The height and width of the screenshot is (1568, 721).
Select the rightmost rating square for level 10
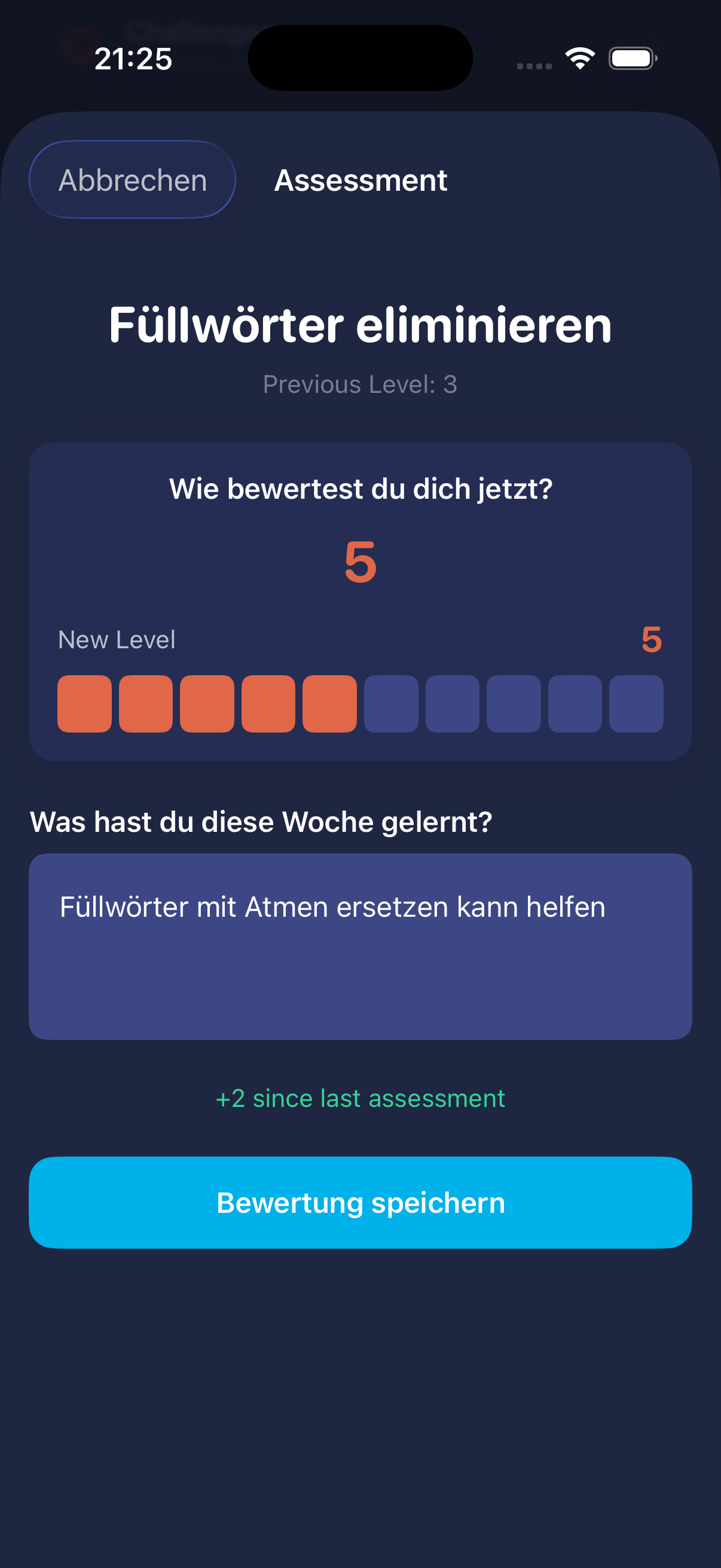click(x=636, y=704)
